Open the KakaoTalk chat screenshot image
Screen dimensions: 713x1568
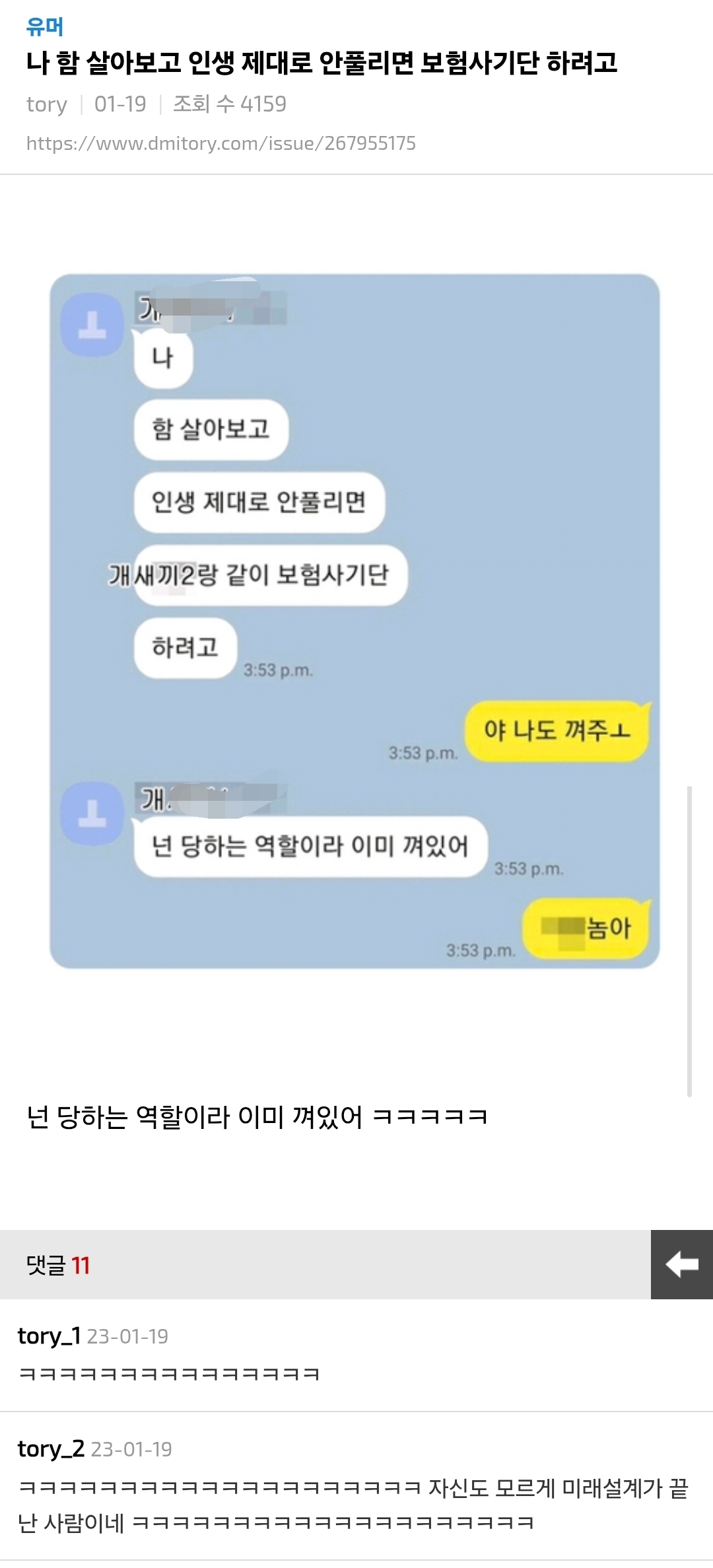355,621
